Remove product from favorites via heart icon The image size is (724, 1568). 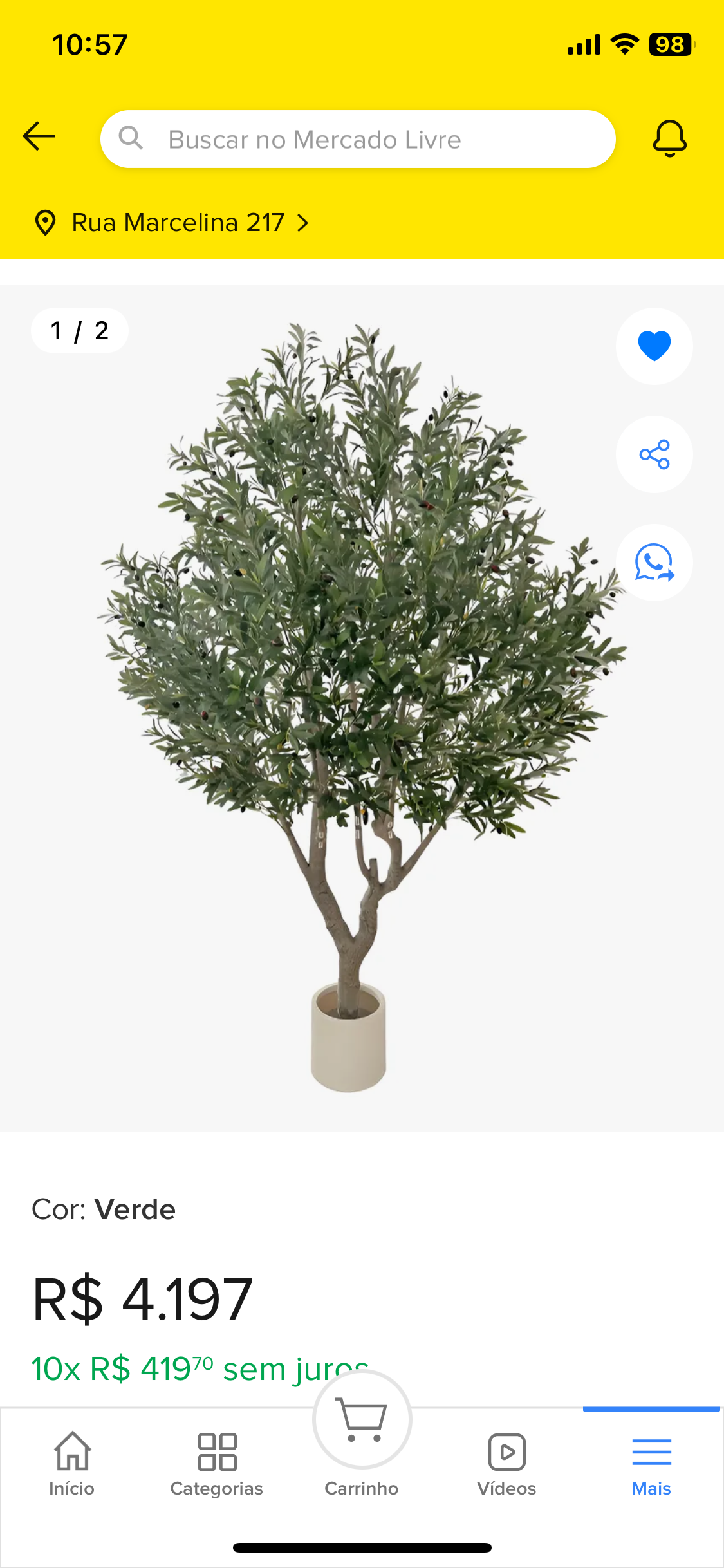(654, 346)
